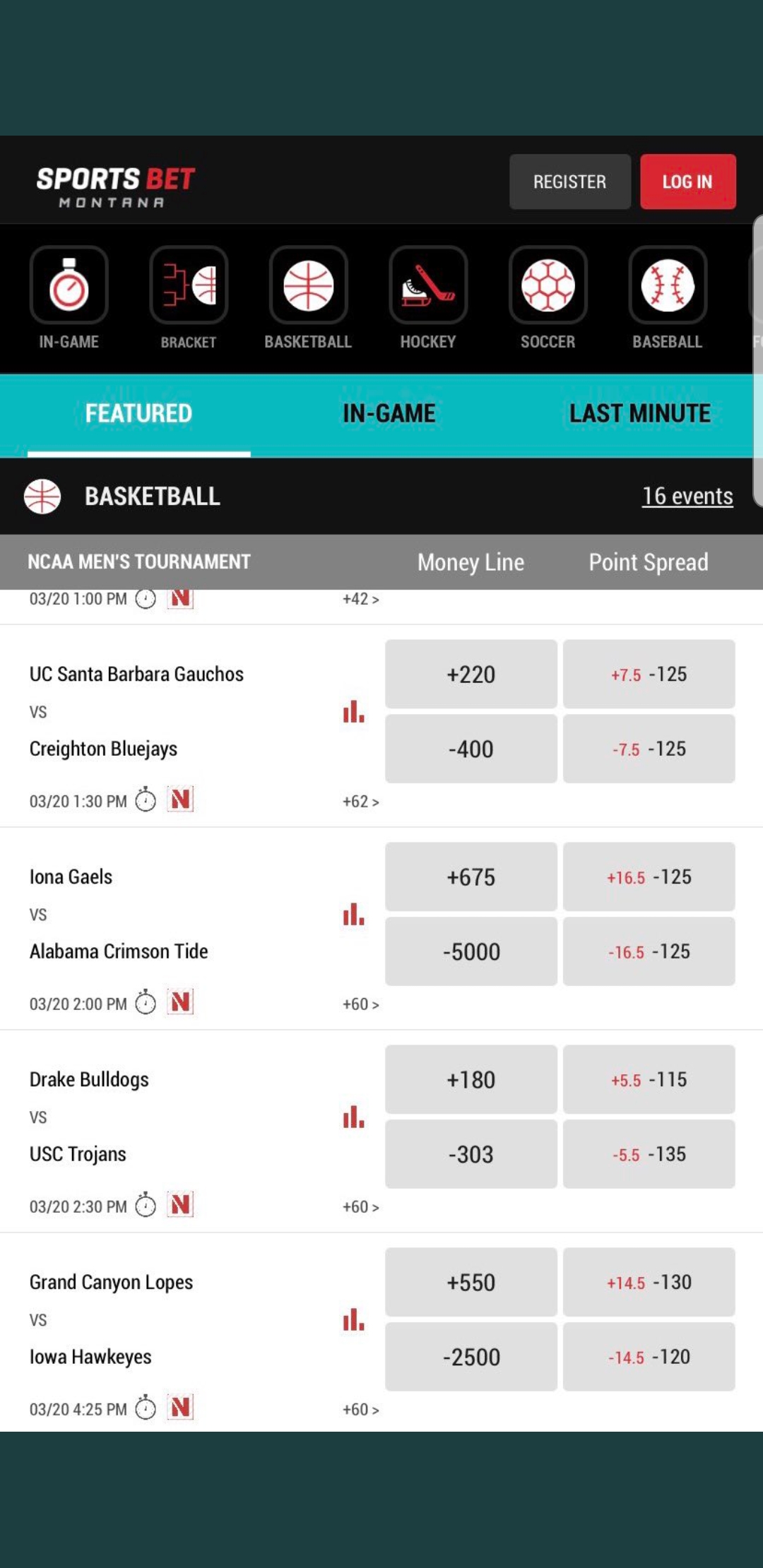Select Iona Gaels +16.5 point spread

[x=649, y=877]
